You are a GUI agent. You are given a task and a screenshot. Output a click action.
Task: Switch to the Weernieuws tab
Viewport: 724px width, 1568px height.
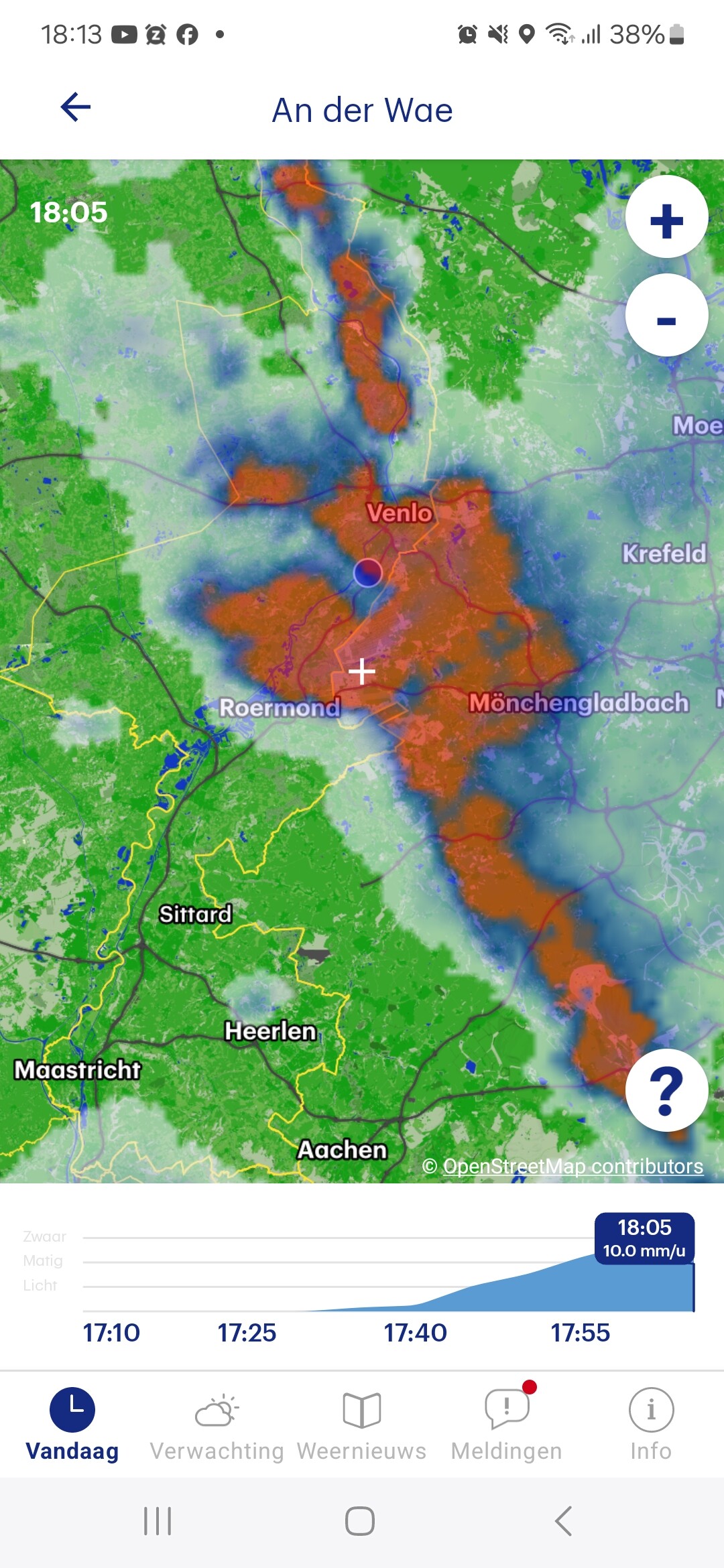point(361,1425)
